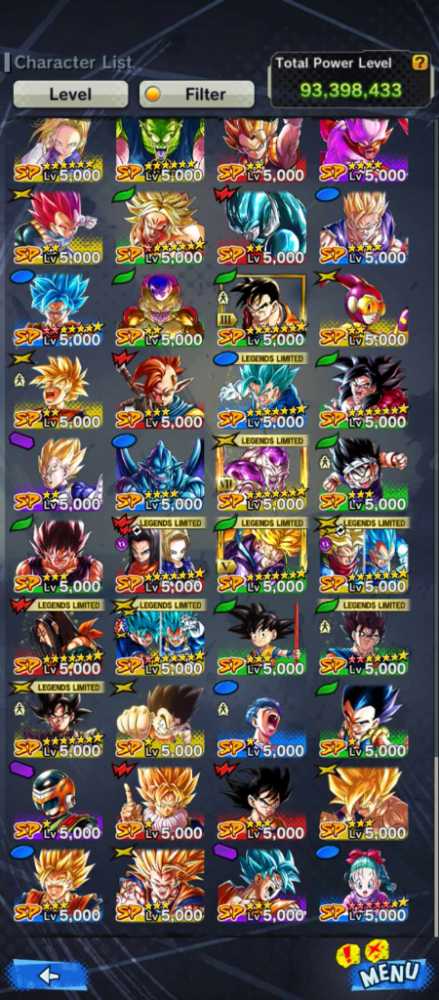Viewport: 439px width, 1000px height.
Task: Open the golden Frieza character card
Action: pos(160,309)
